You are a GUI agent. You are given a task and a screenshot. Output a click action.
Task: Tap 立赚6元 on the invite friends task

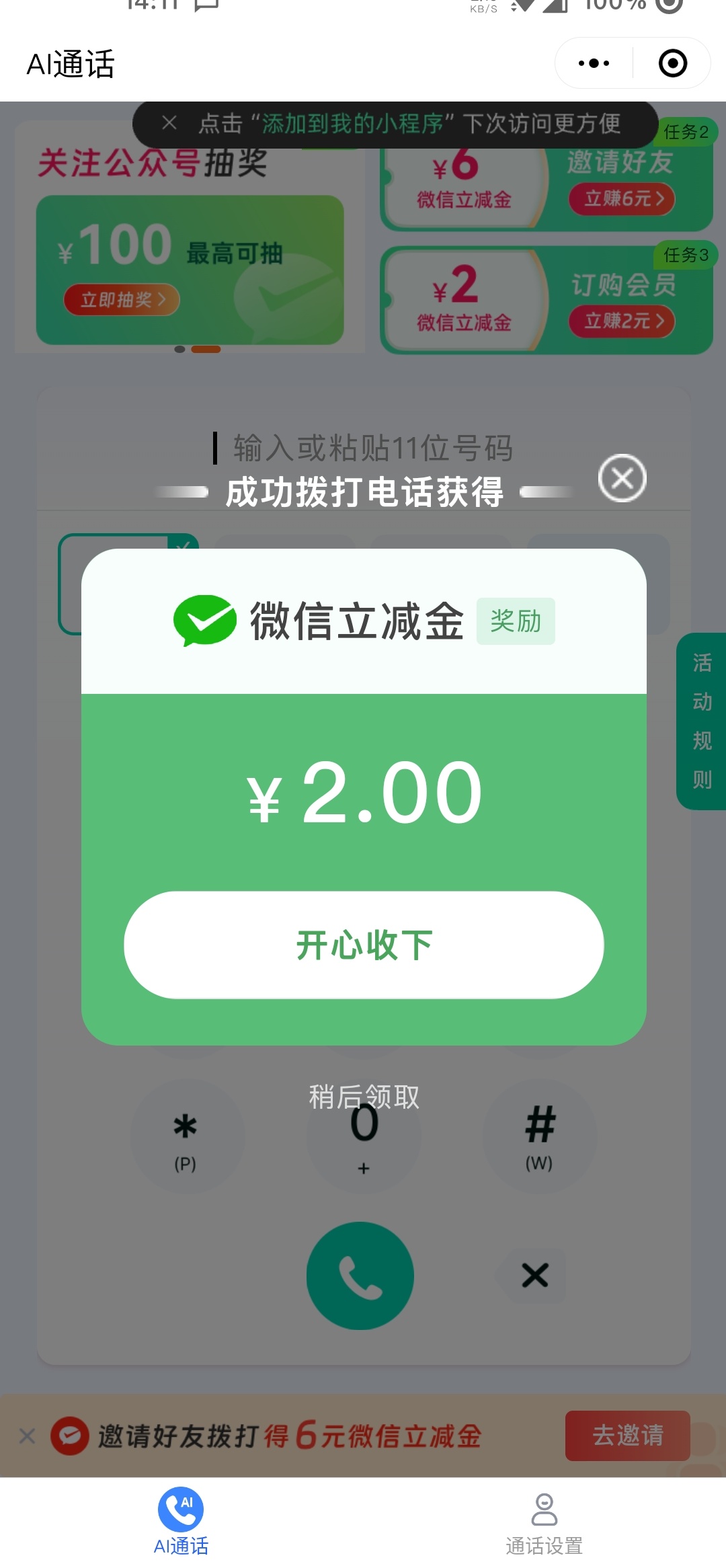pyautogui.click(x=622, y=199)
